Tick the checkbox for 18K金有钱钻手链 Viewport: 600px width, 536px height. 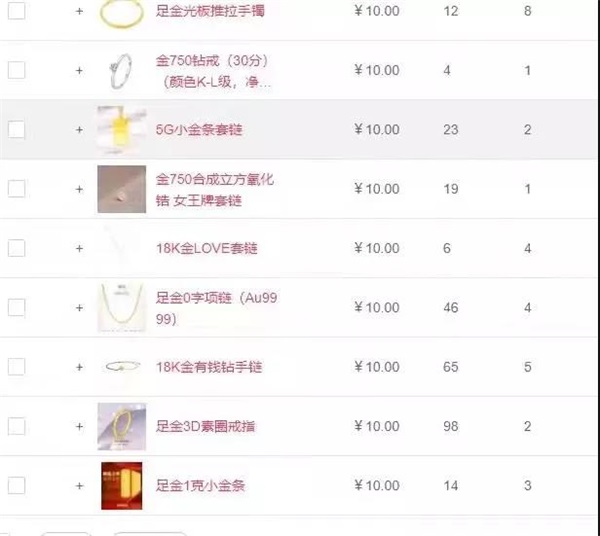[x=16, y=367]
